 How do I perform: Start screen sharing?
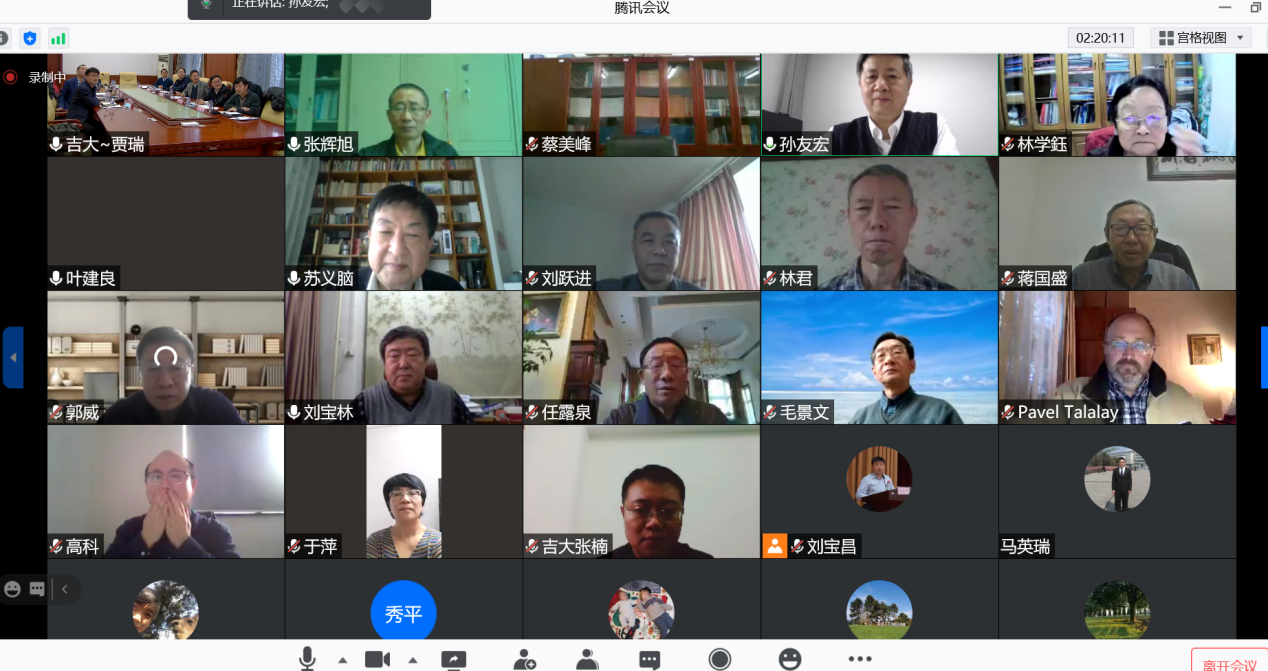pyautogui.click(x=453, y=659)
